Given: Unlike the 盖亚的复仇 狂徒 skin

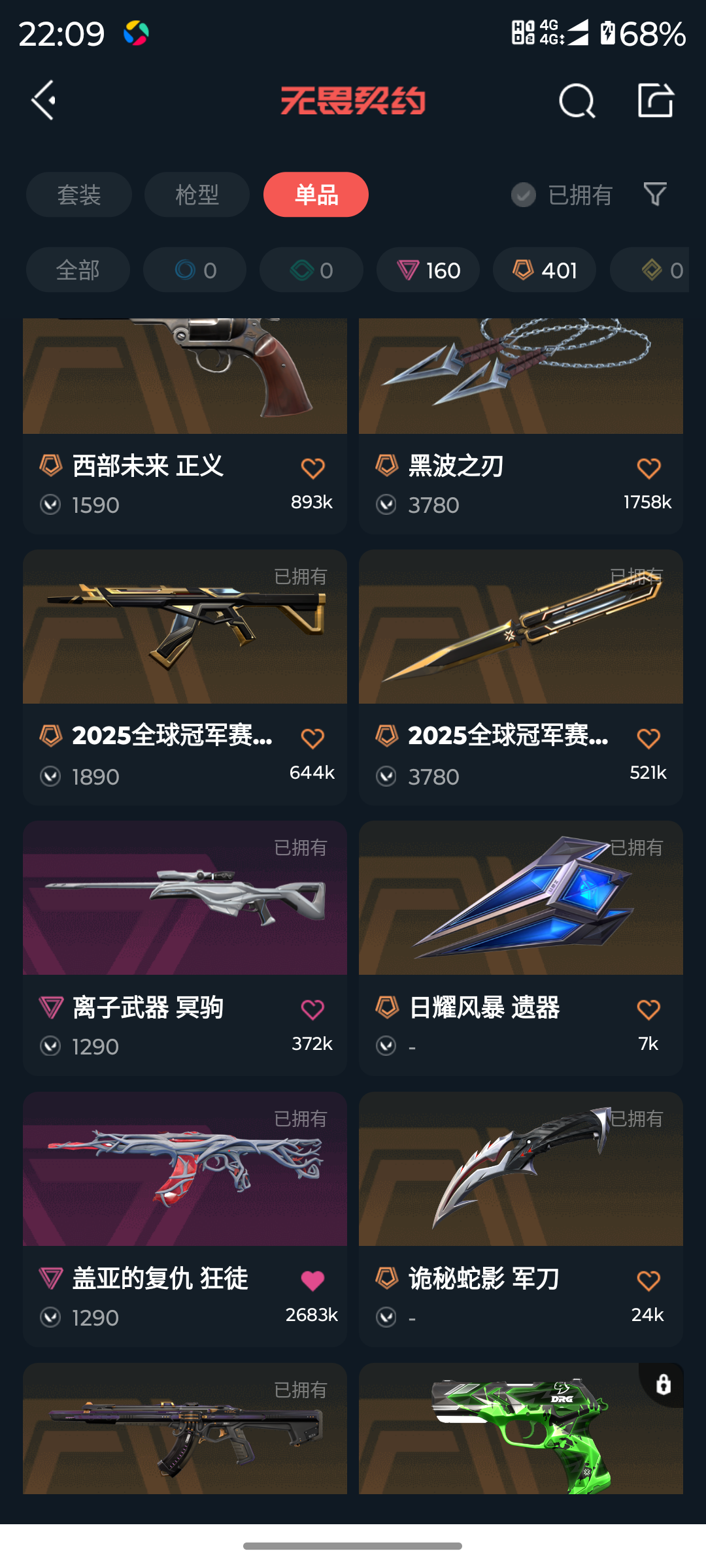Looking at the screenshot, I should pyautogui.click(x=312, y=1281).
